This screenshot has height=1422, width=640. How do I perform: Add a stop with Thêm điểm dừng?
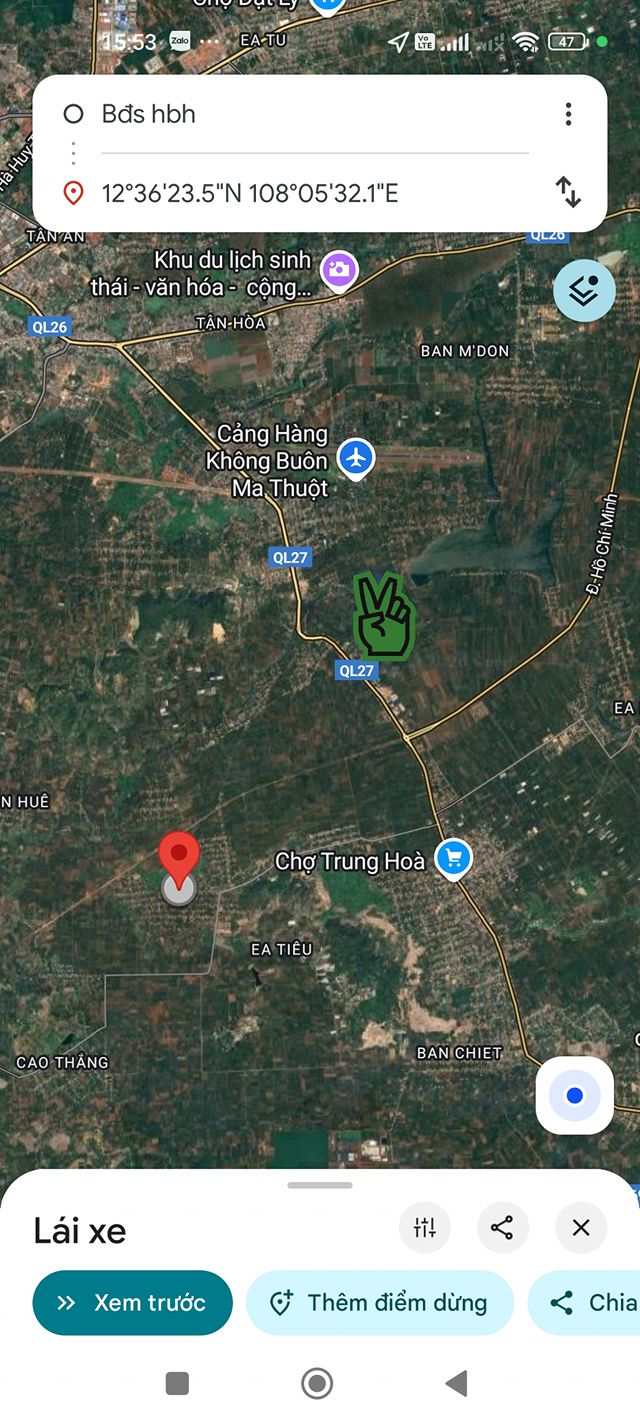pos(380,1302)
